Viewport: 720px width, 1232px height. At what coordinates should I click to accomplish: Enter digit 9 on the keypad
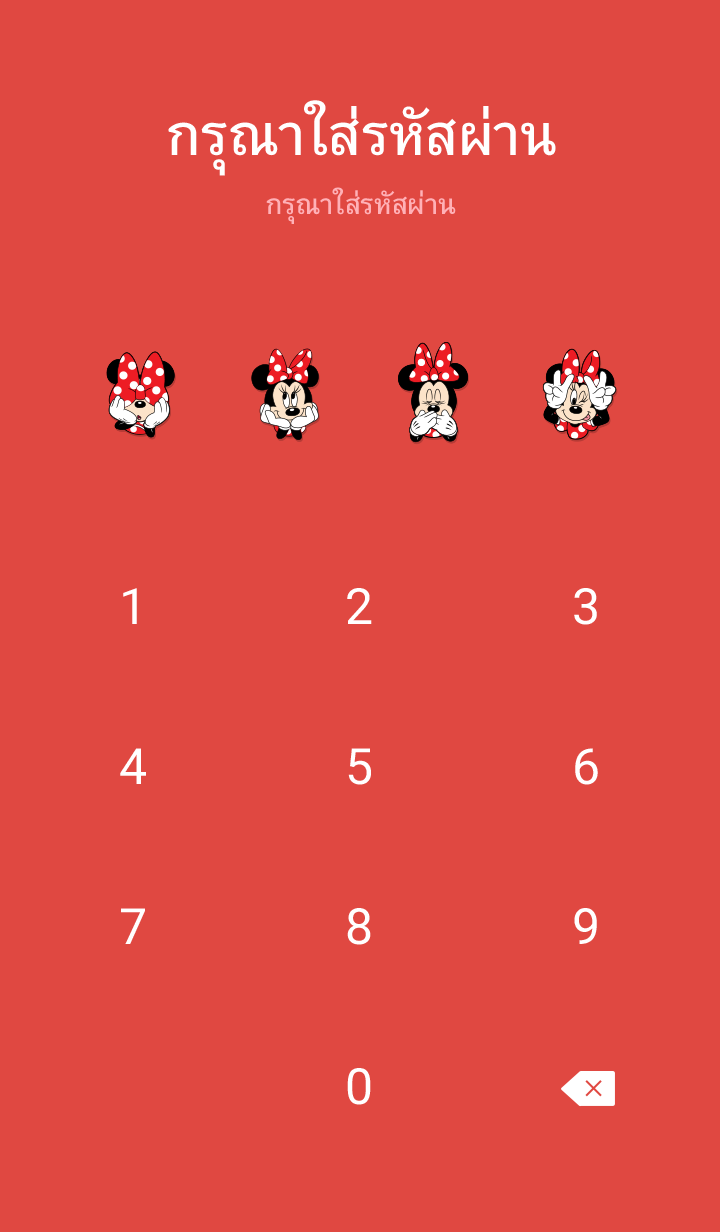586,927
